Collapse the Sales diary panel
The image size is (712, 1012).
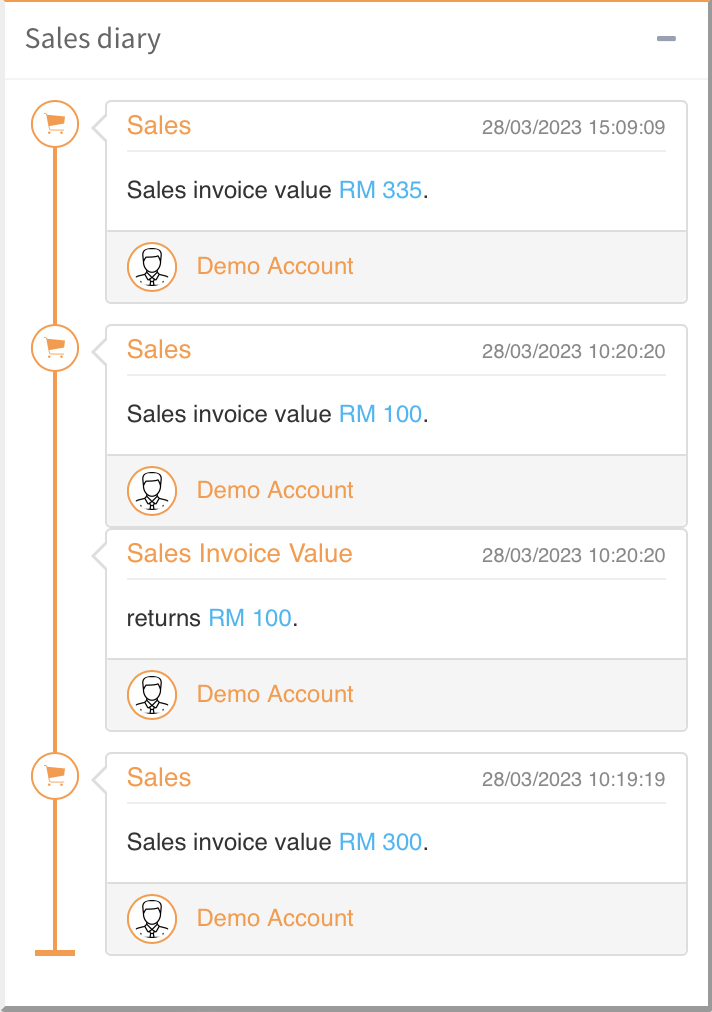coord(666,40)
